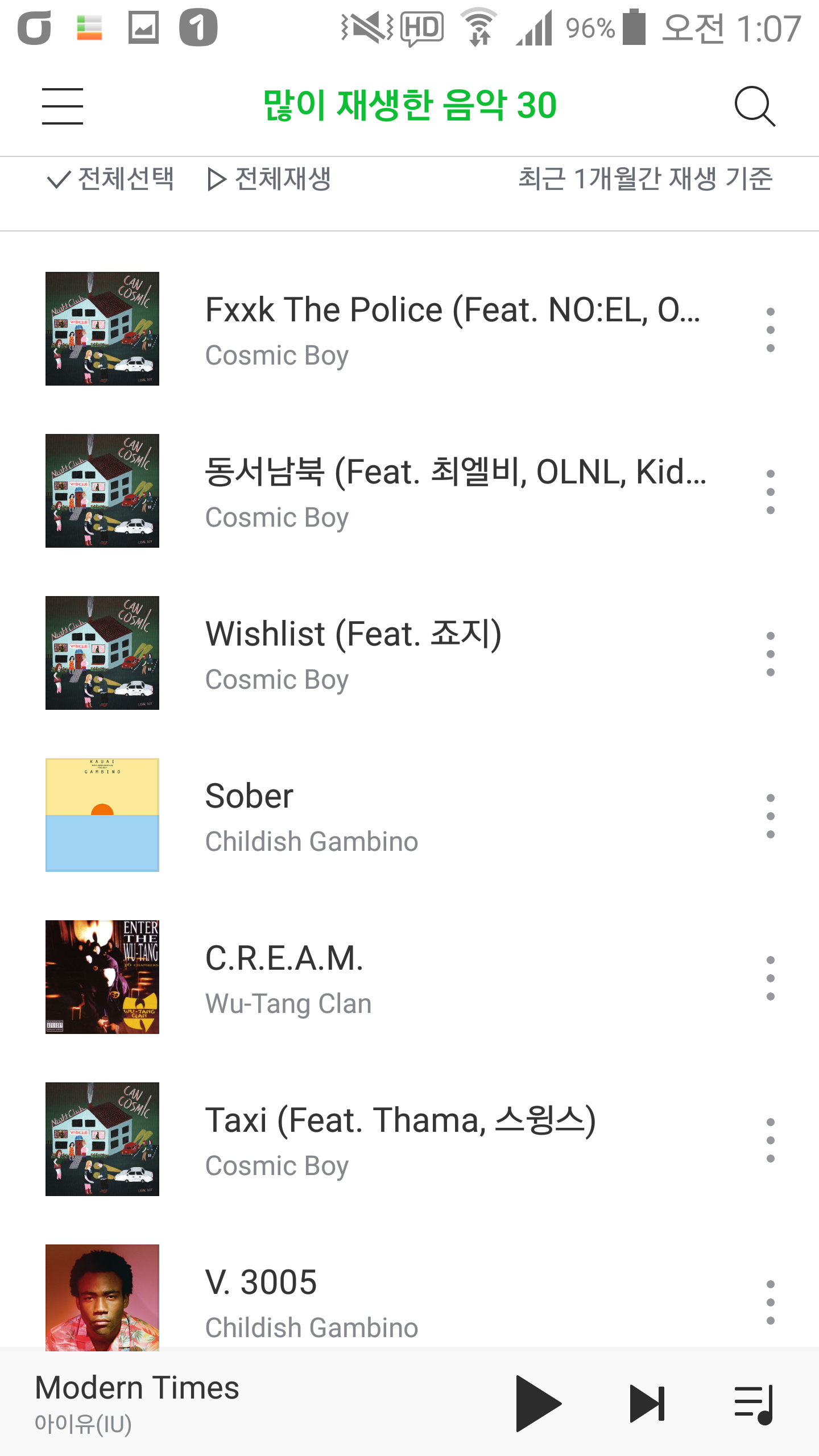This screenshot has height=1456, width=819.
Task: Open the search icon
Action: point(754,106)
